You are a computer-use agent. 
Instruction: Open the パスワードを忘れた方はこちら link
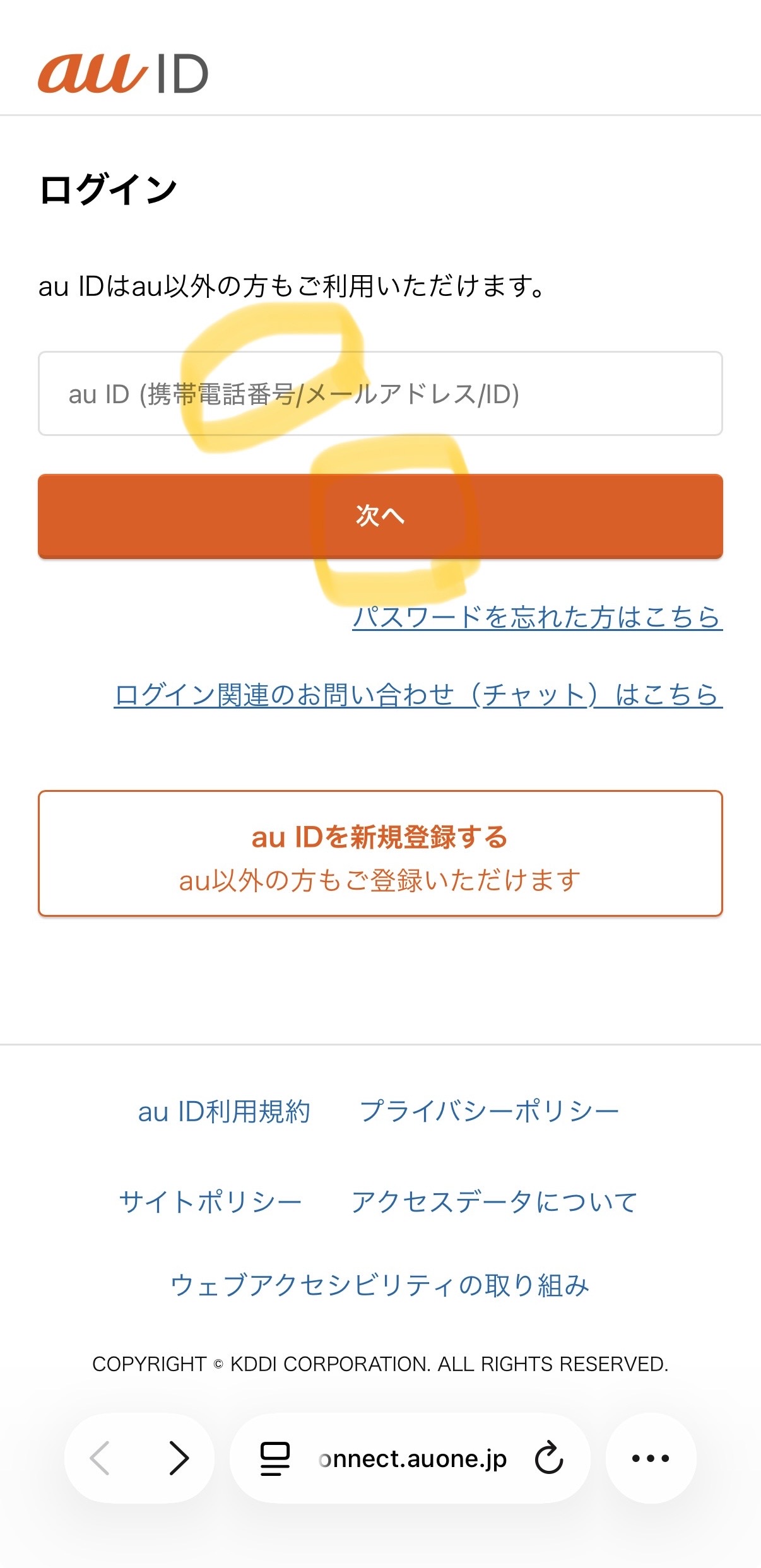pos(537,617)
